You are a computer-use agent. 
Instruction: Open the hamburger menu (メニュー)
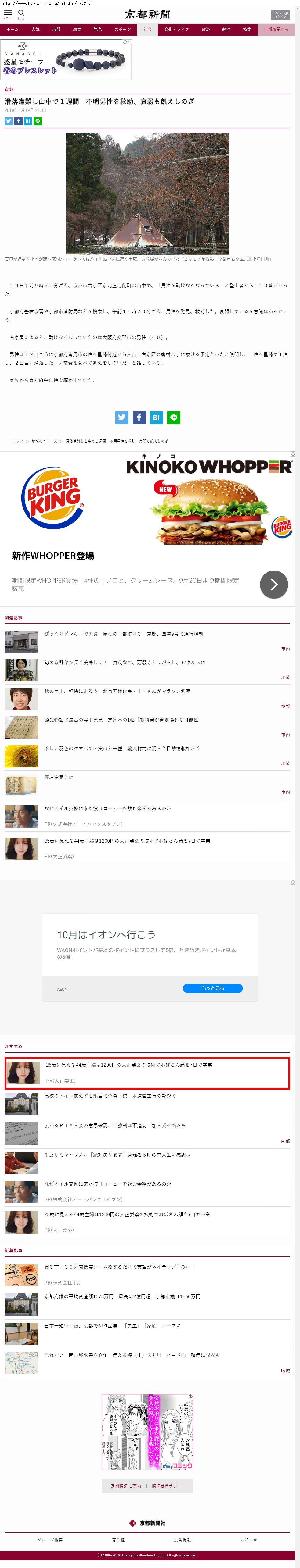coord(8,13)
